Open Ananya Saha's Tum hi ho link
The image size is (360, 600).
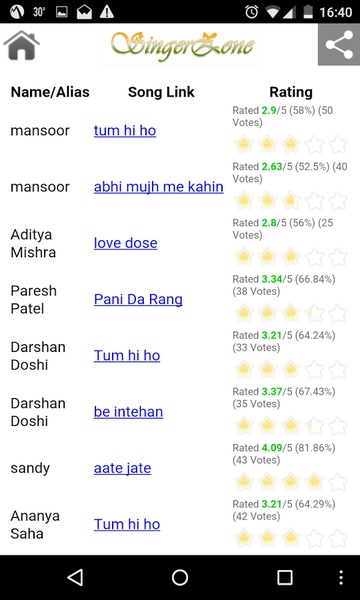click(x=127, y=525)
